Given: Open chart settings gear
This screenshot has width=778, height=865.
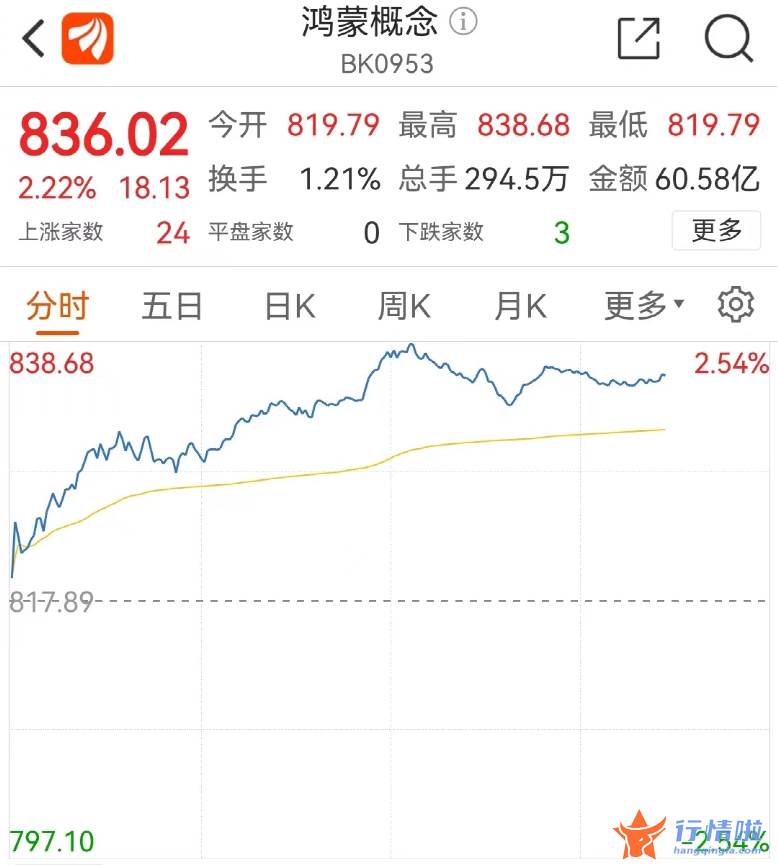Looking at the screenshot, I should coord(736,305).
